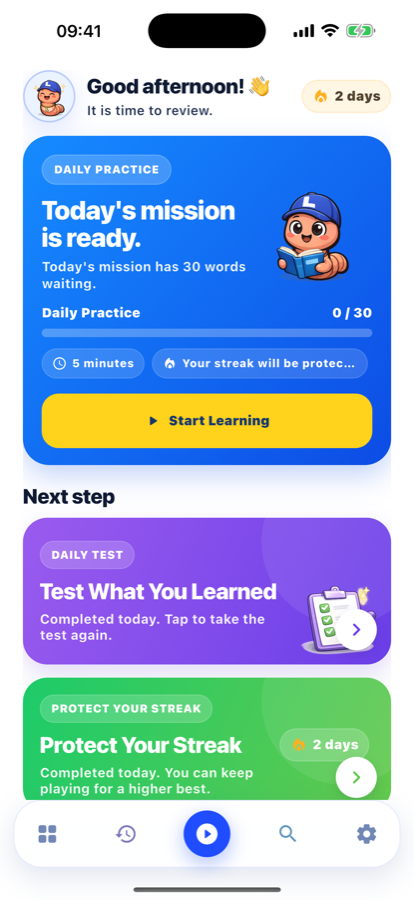Switch to the history tab
Image resolution: width=414 pixels, height=900 pixels.
click(126, 834)
